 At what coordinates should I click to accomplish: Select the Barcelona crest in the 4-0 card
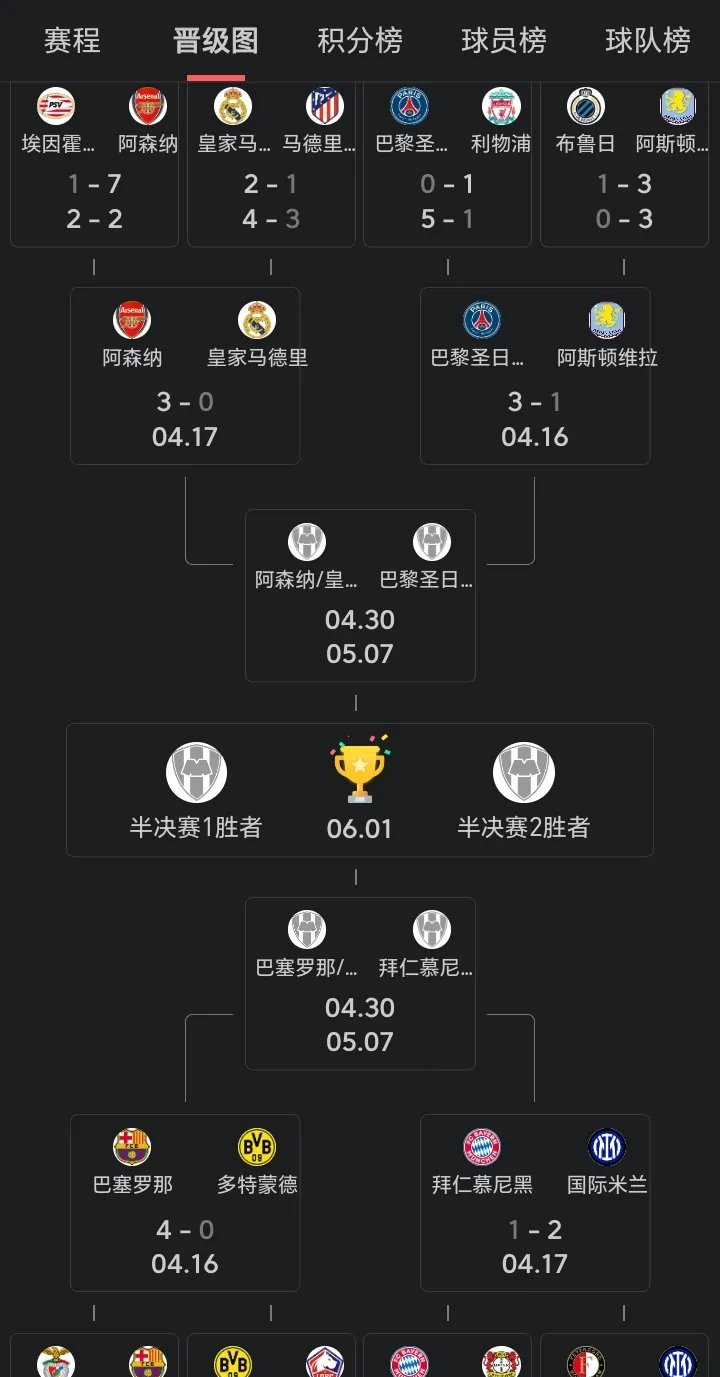pyautogui.click(x=131, y=1147)
